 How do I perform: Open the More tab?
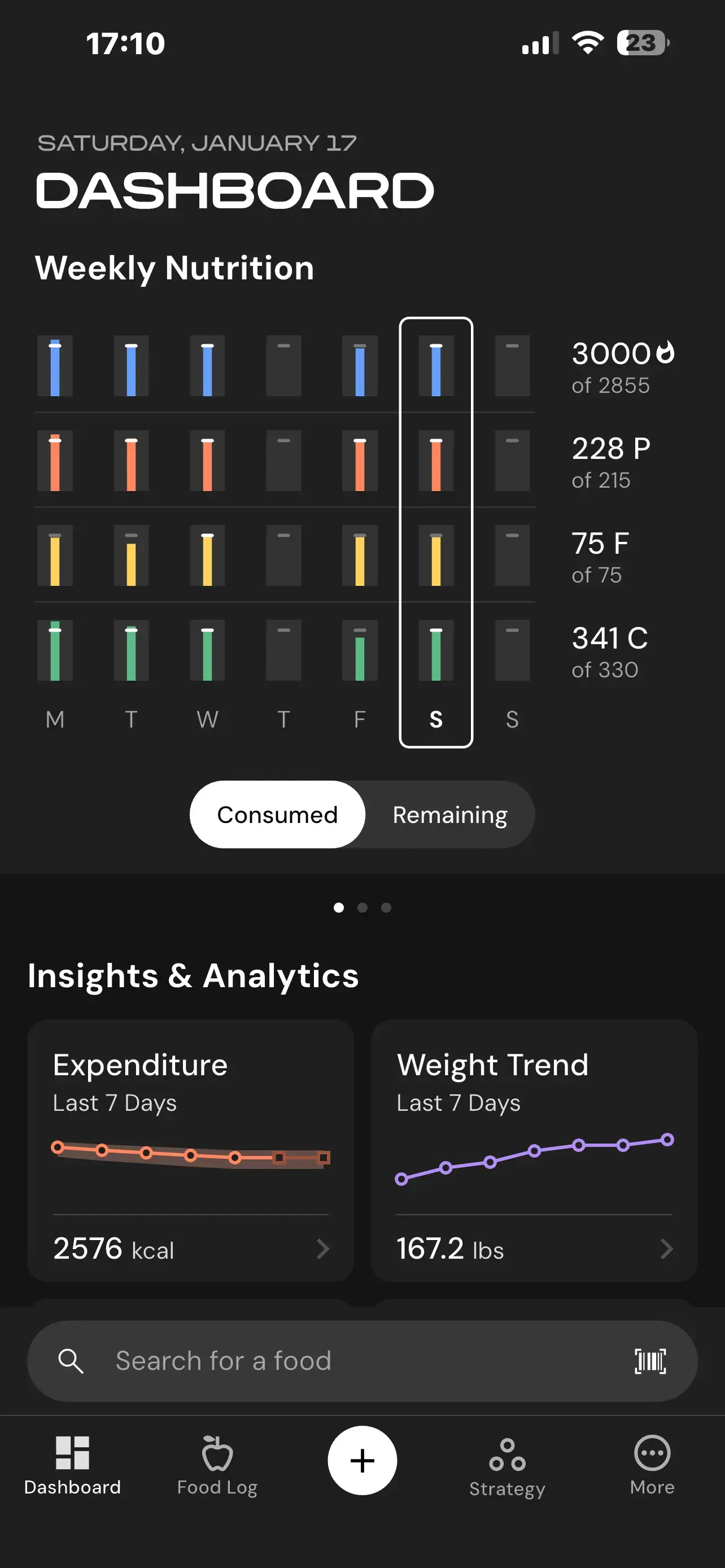pyautogui.click(x=652, y=1465)
